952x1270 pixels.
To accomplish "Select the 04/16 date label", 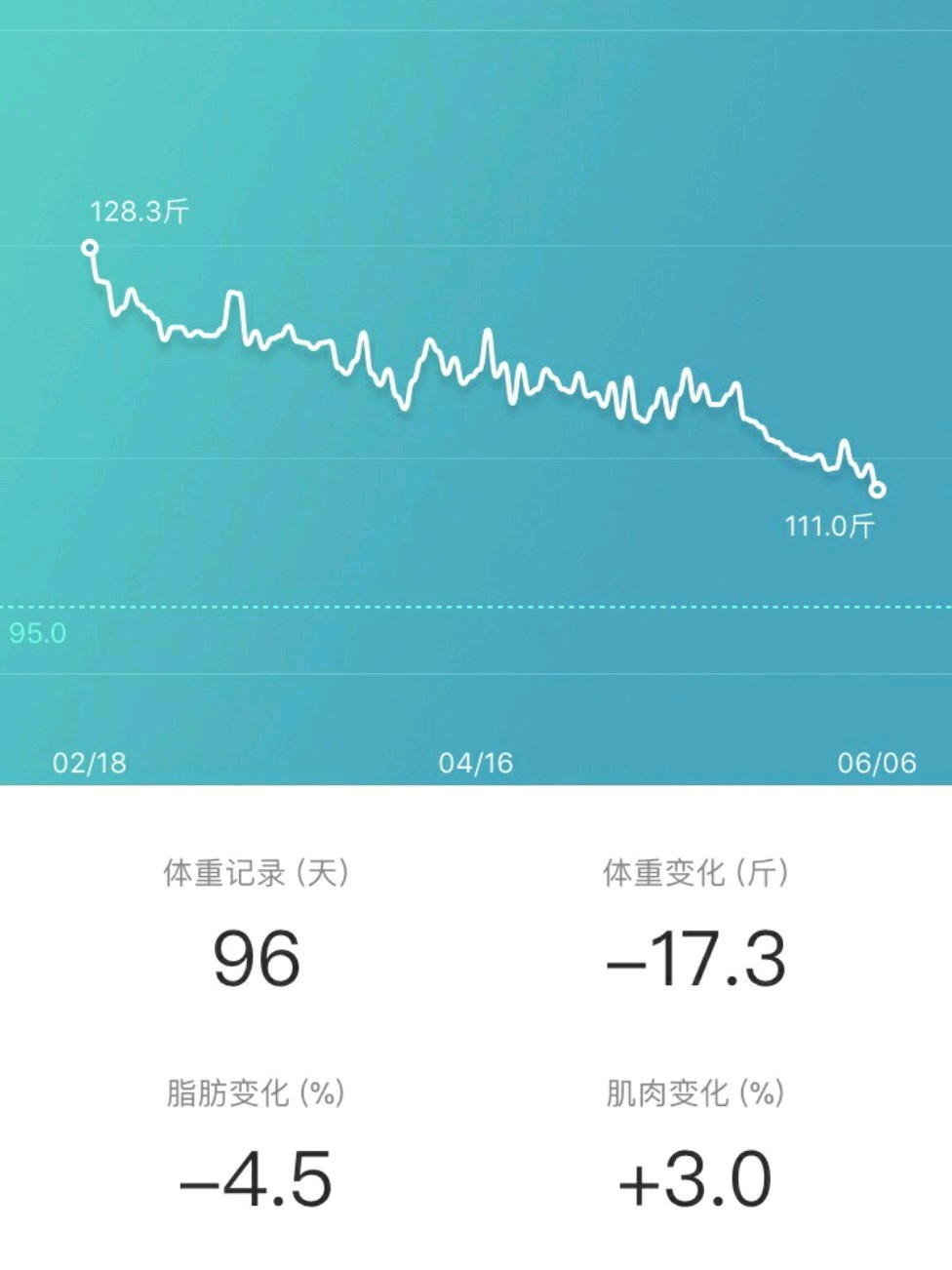I will (x=478, y=763).
